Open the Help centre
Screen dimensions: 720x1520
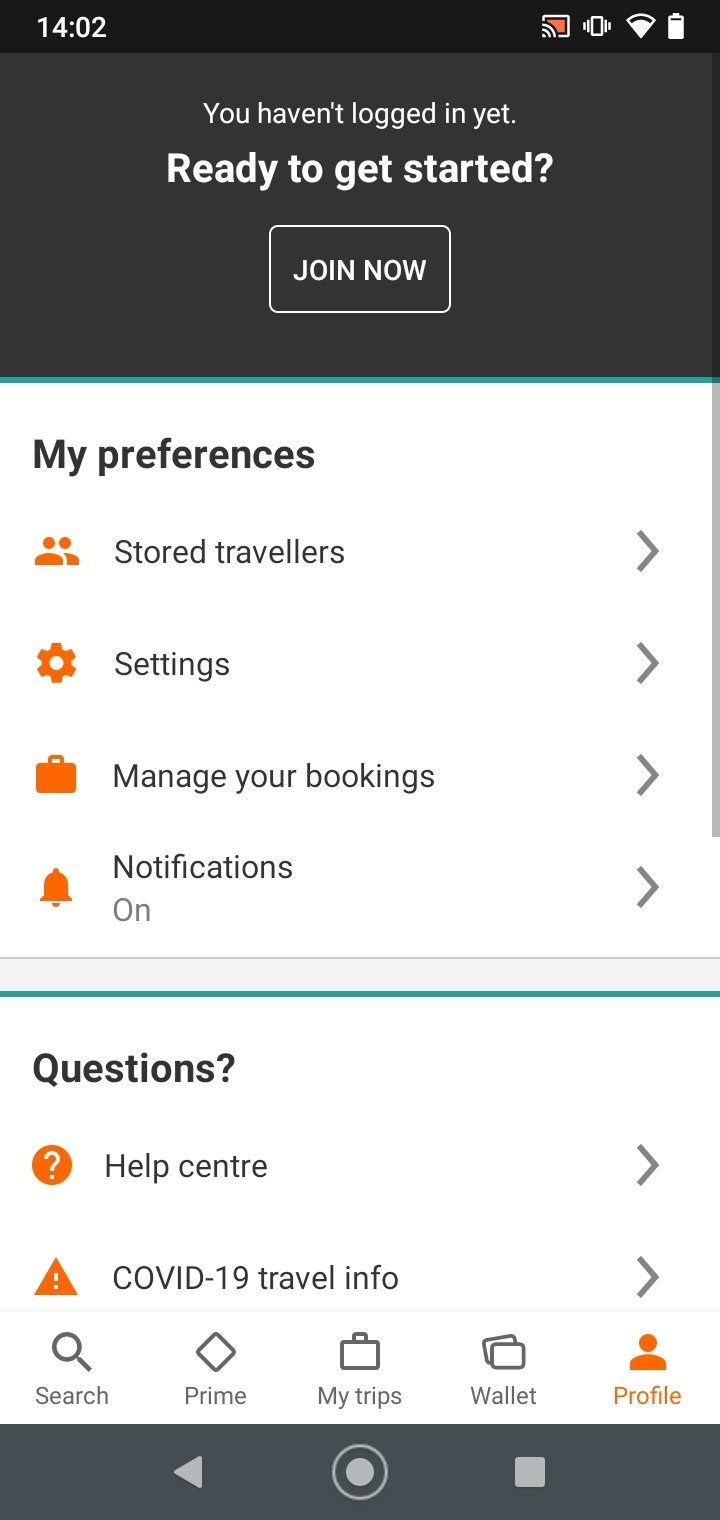(x=360, y=1166)
